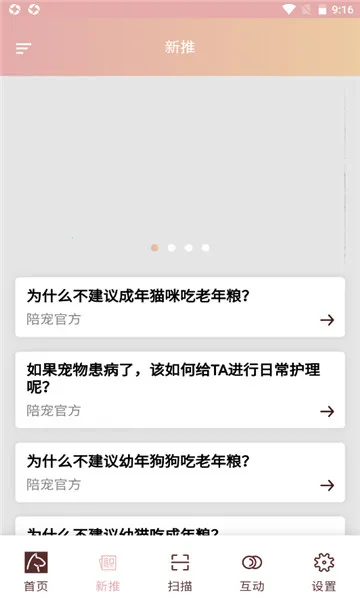Image resolution: width=360 pixels, height=600 pixels.
Task: Open the menu icon in the header
Action: click(23, 48)
